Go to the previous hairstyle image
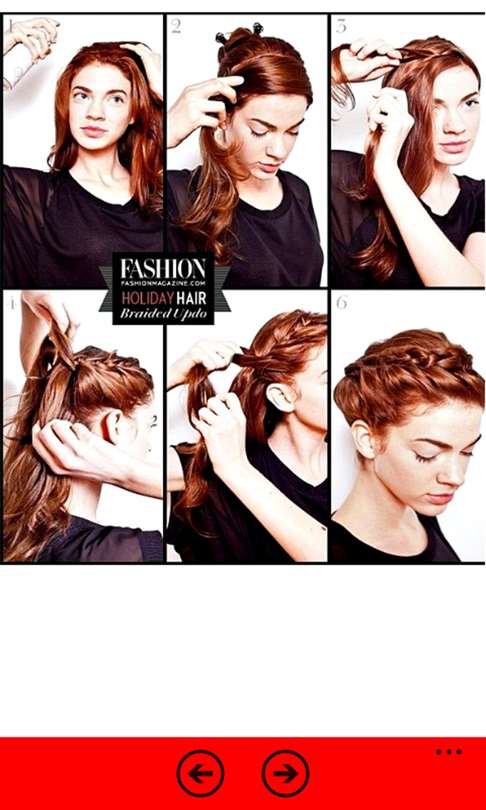The height and width of the screenshot is (810, 486). pyautogui.click(x=200, y=773)
